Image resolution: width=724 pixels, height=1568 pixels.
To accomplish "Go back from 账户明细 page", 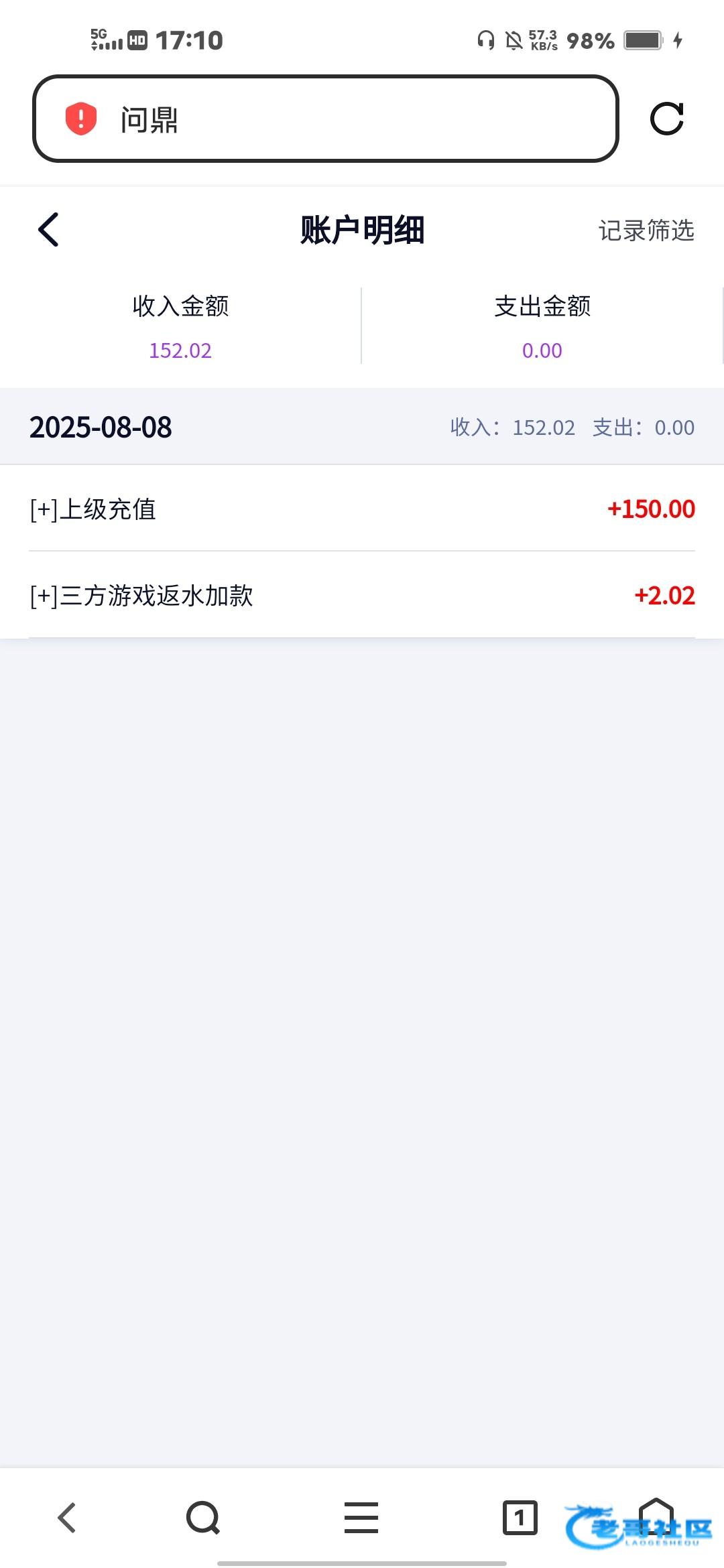I will coord(48,230).
